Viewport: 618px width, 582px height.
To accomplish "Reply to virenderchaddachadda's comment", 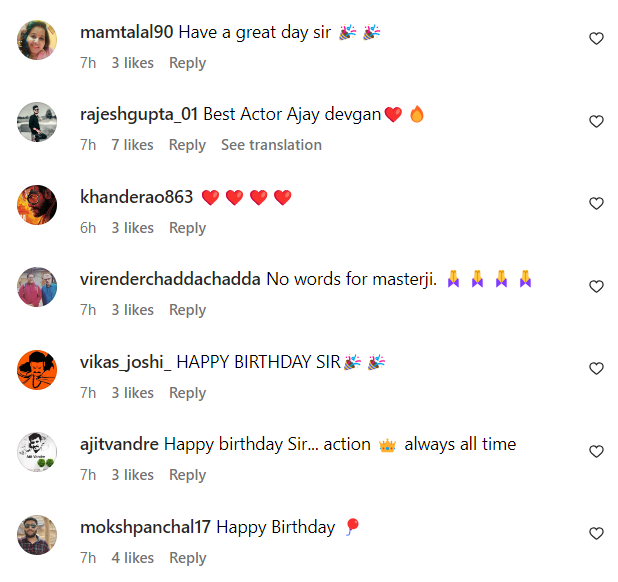I will point(187,310).
